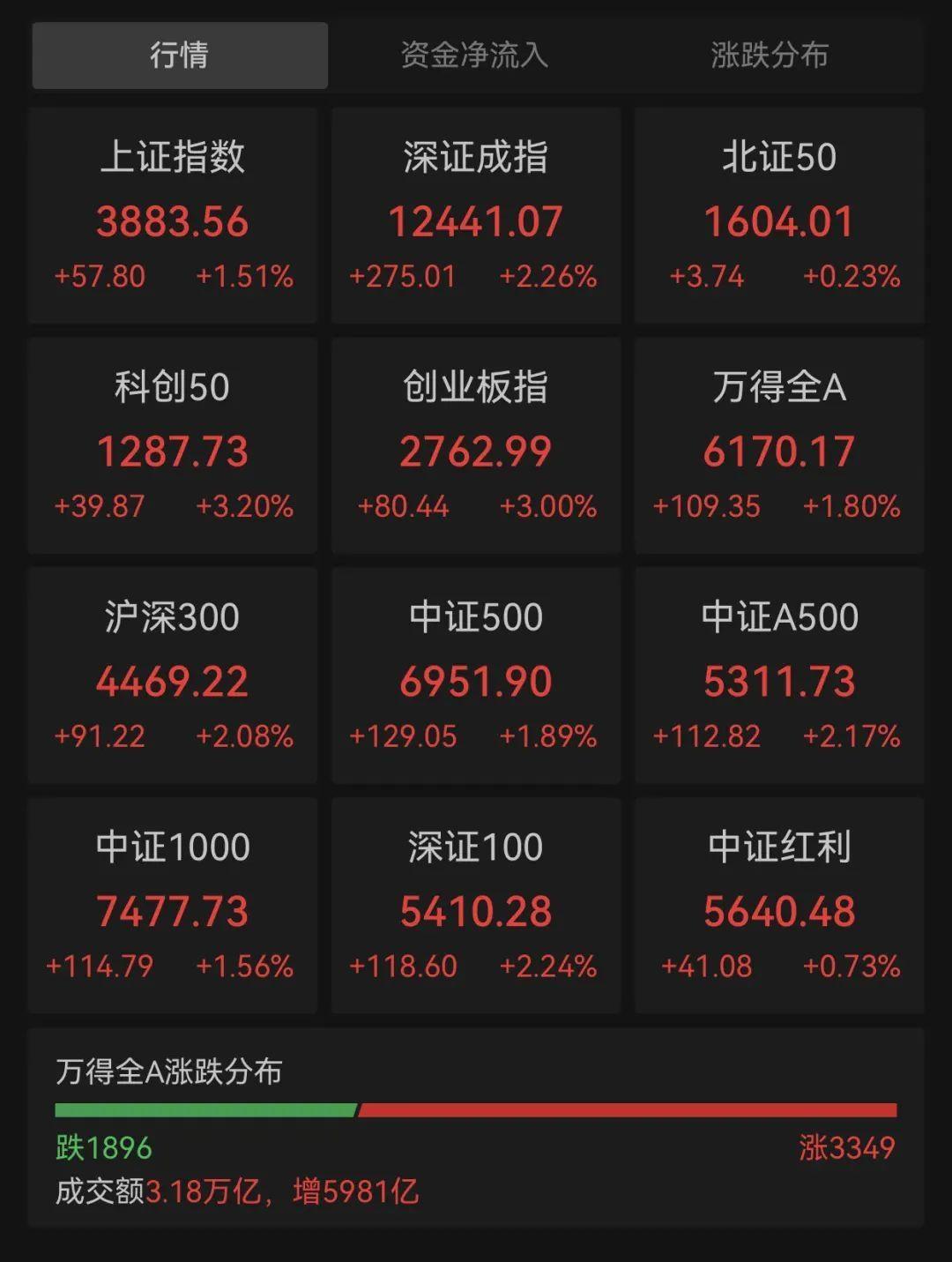Screen dimensions: 952x1262
Task: Select the 科创50 index
Action: tap(174, 445)
